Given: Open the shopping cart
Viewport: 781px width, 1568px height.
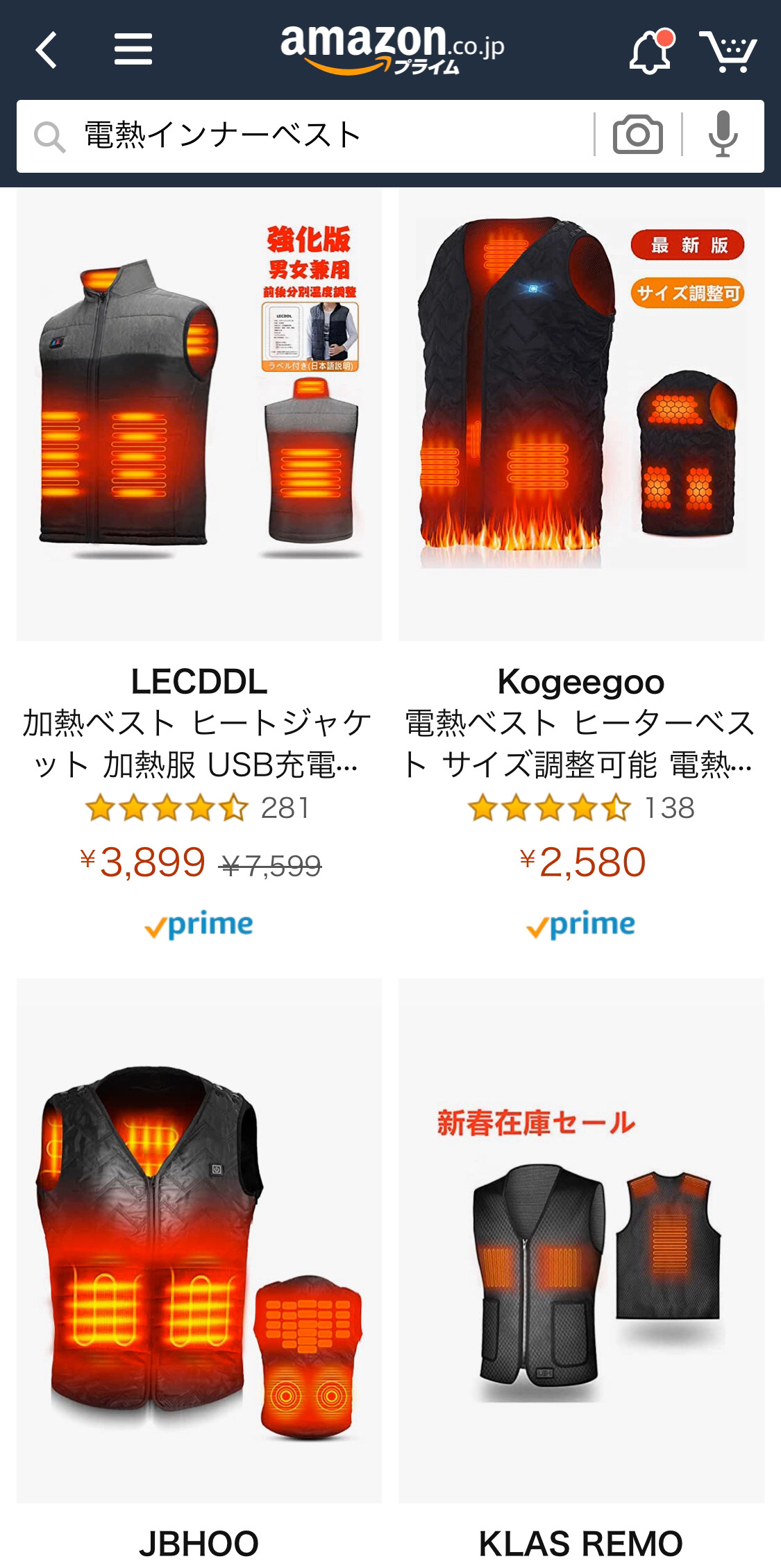Looking at the screenshot, I should click(x=728, y=51).
